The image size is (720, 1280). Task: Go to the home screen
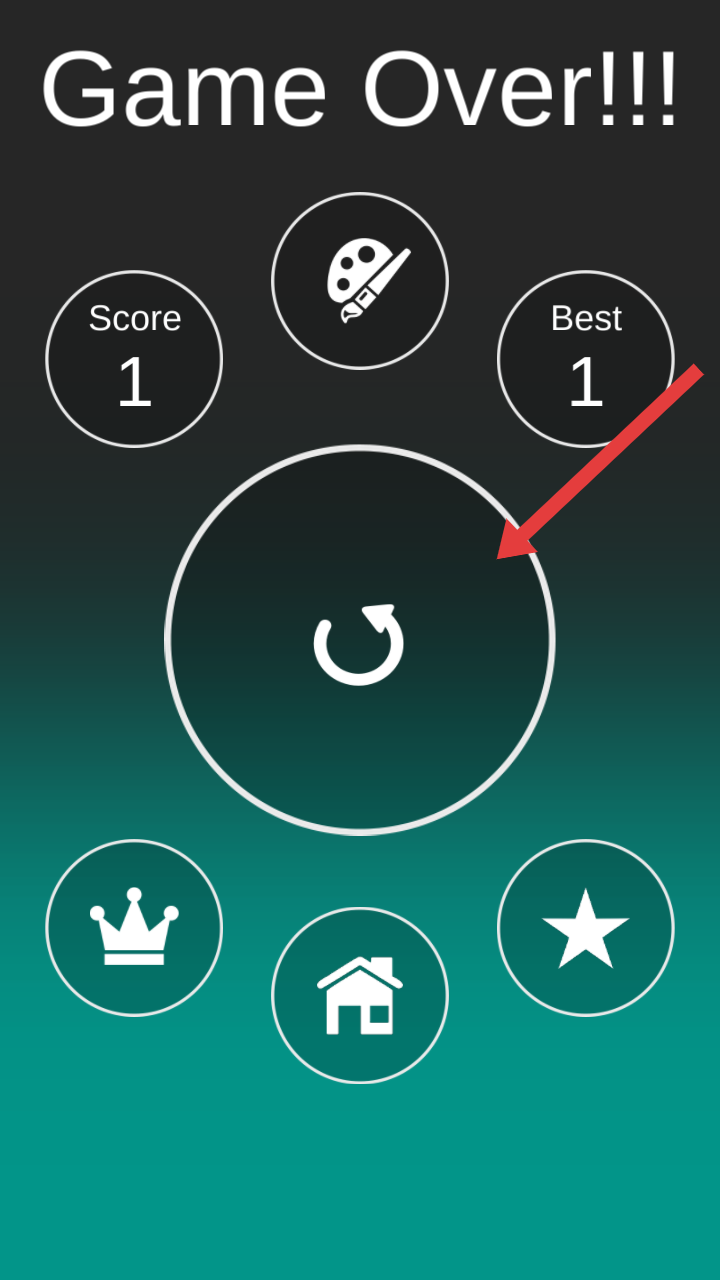pyautogui.click(x=360, y=995)
